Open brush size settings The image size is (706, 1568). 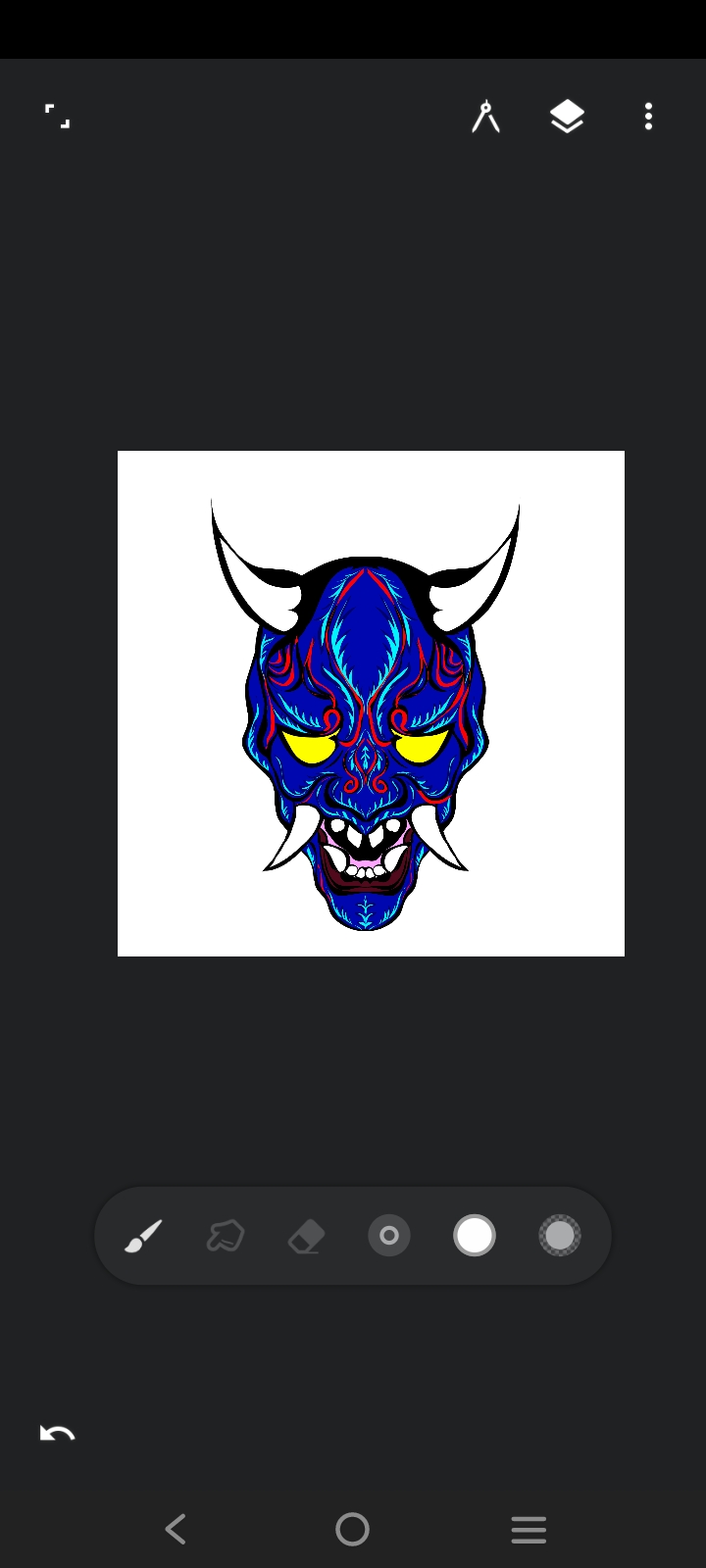(x=389, y=1236)
